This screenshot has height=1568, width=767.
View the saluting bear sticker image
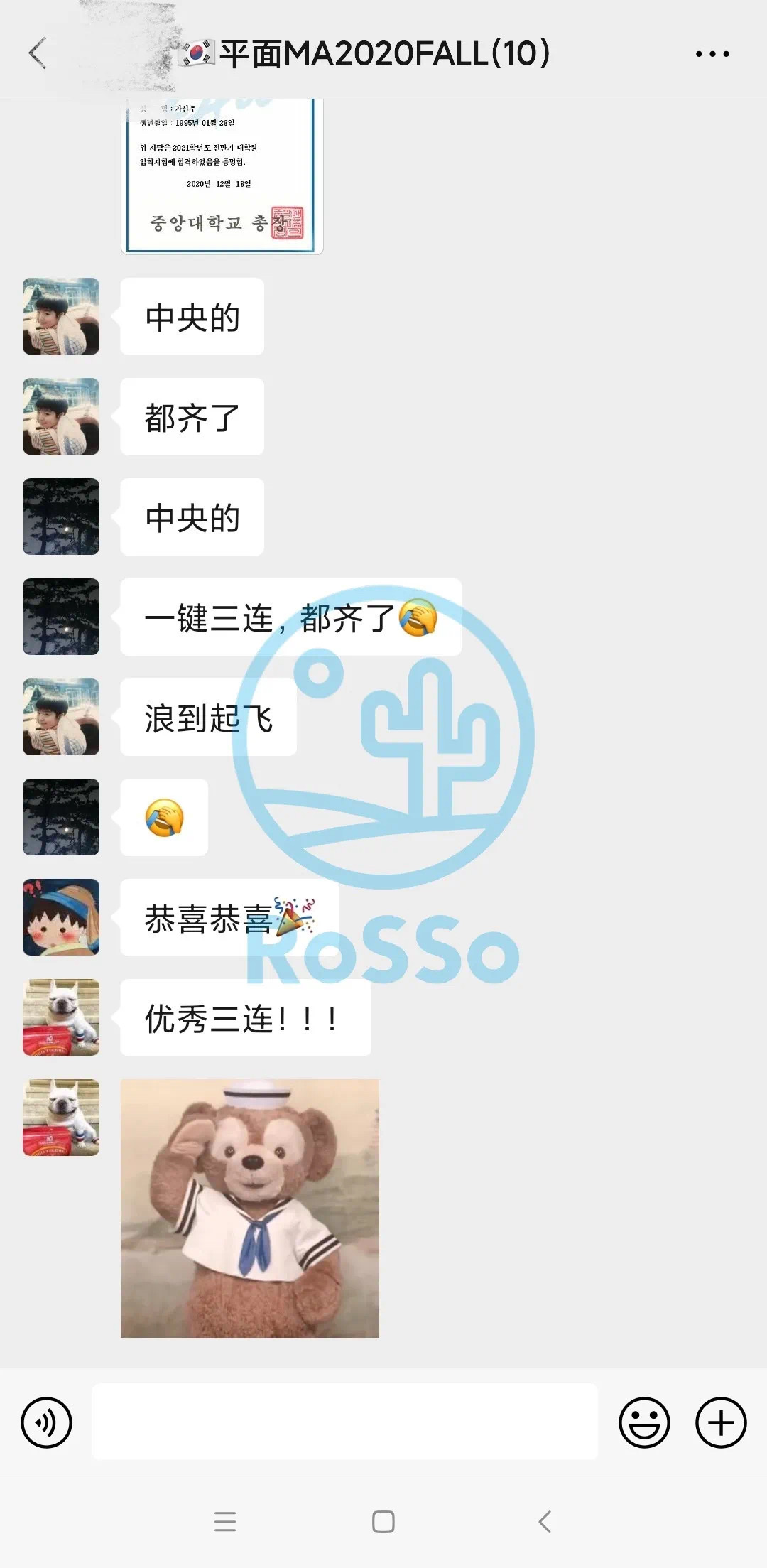point(250,1208)
